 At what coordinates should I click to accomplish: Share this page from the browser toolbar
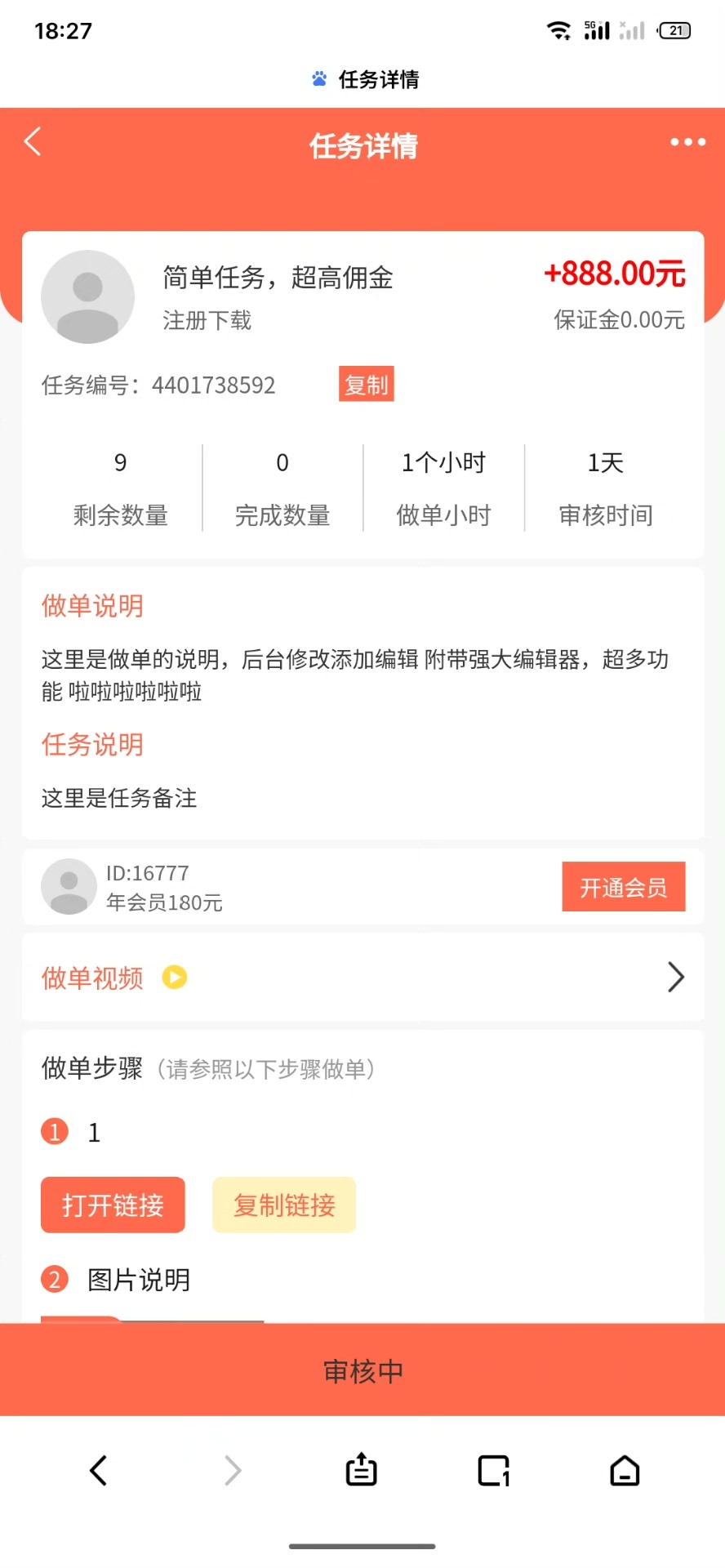[x=361, y=1471]
